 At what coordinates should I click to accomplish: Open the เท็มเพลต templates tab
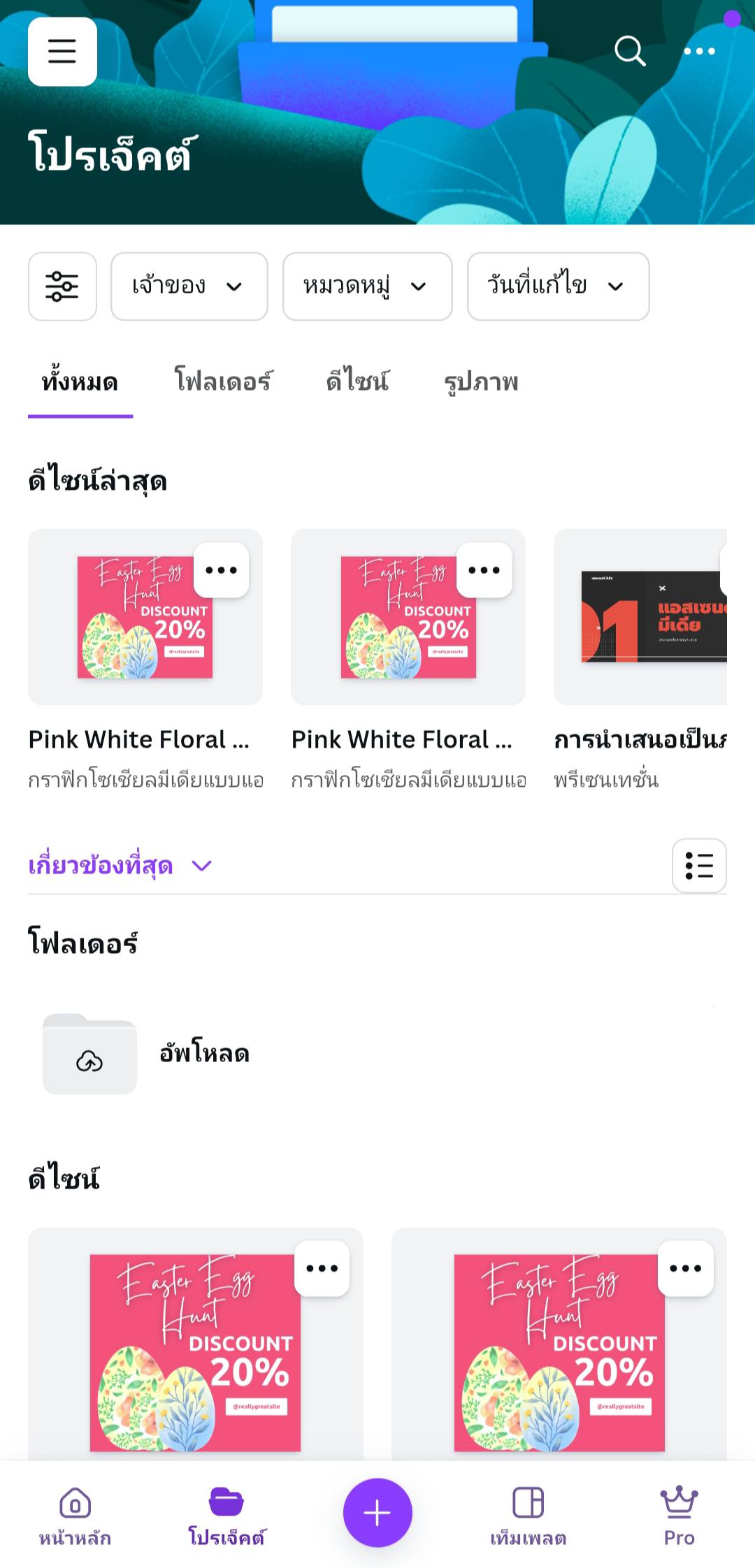(x=528, y=1514)
